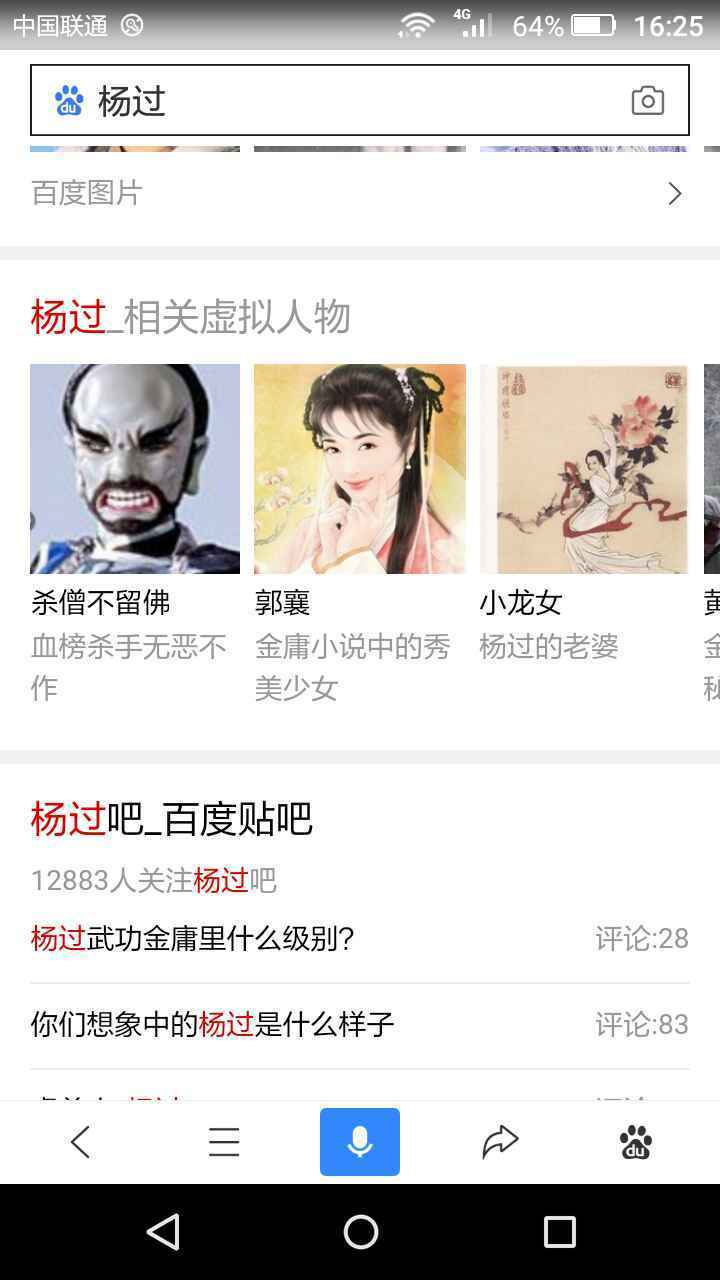Screen dimensions: 720x1280
Task: Go back using the browser back arrow
Action: (80, 1141)
